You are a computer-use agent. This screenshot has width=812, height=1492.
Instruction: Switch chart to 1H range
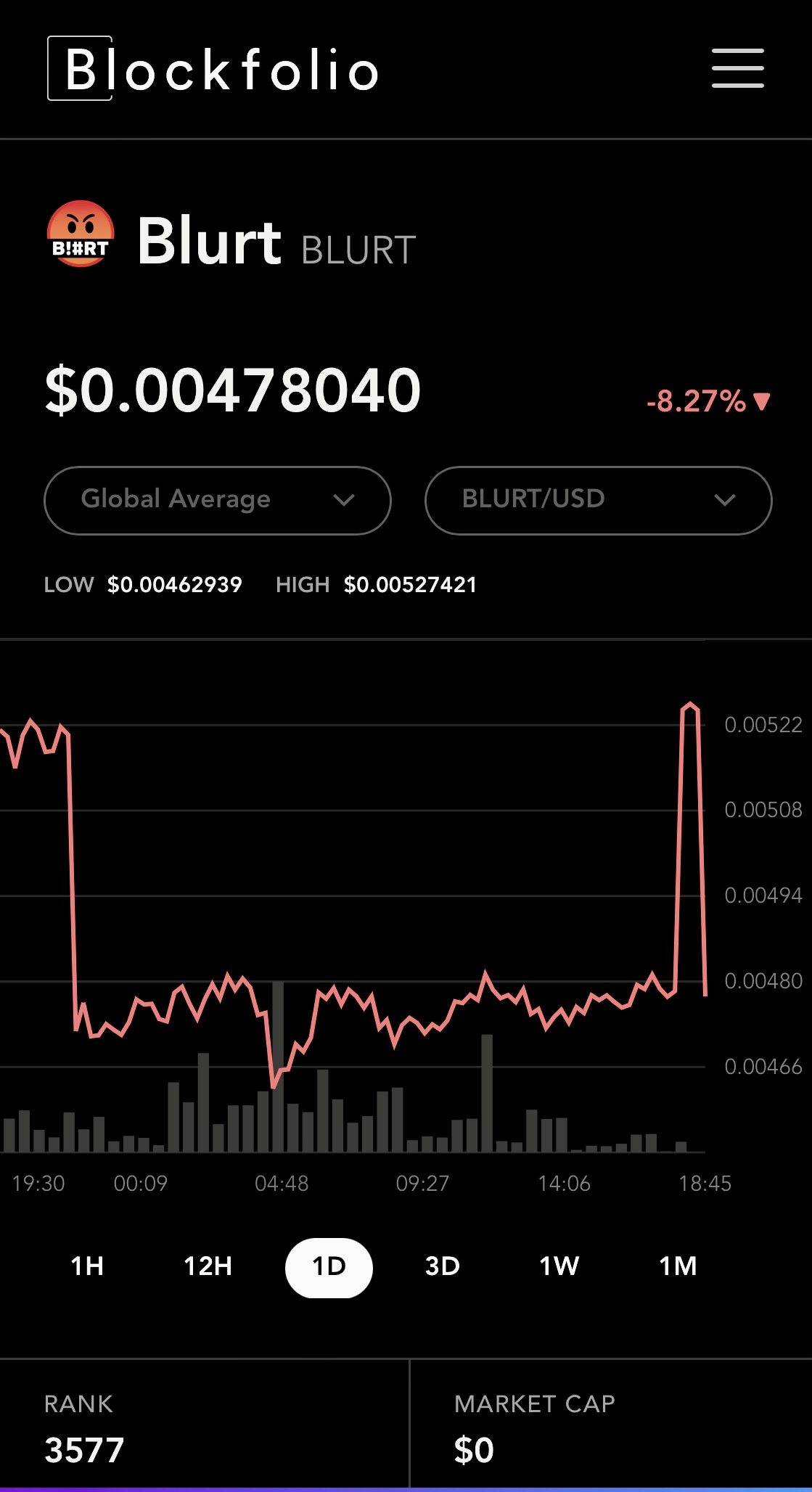87,1266
